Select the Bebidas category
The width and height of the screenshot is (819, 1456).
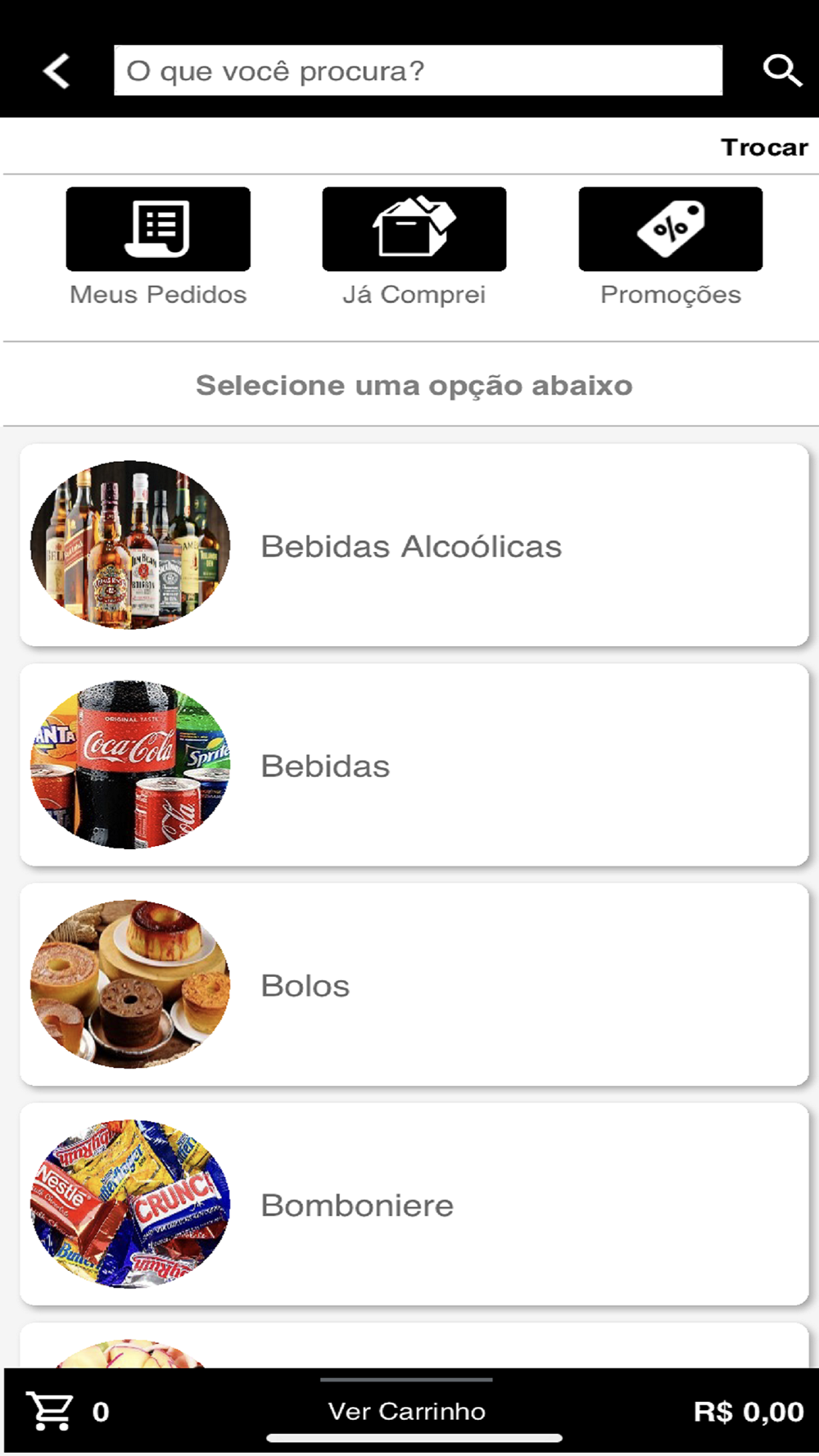414,765
